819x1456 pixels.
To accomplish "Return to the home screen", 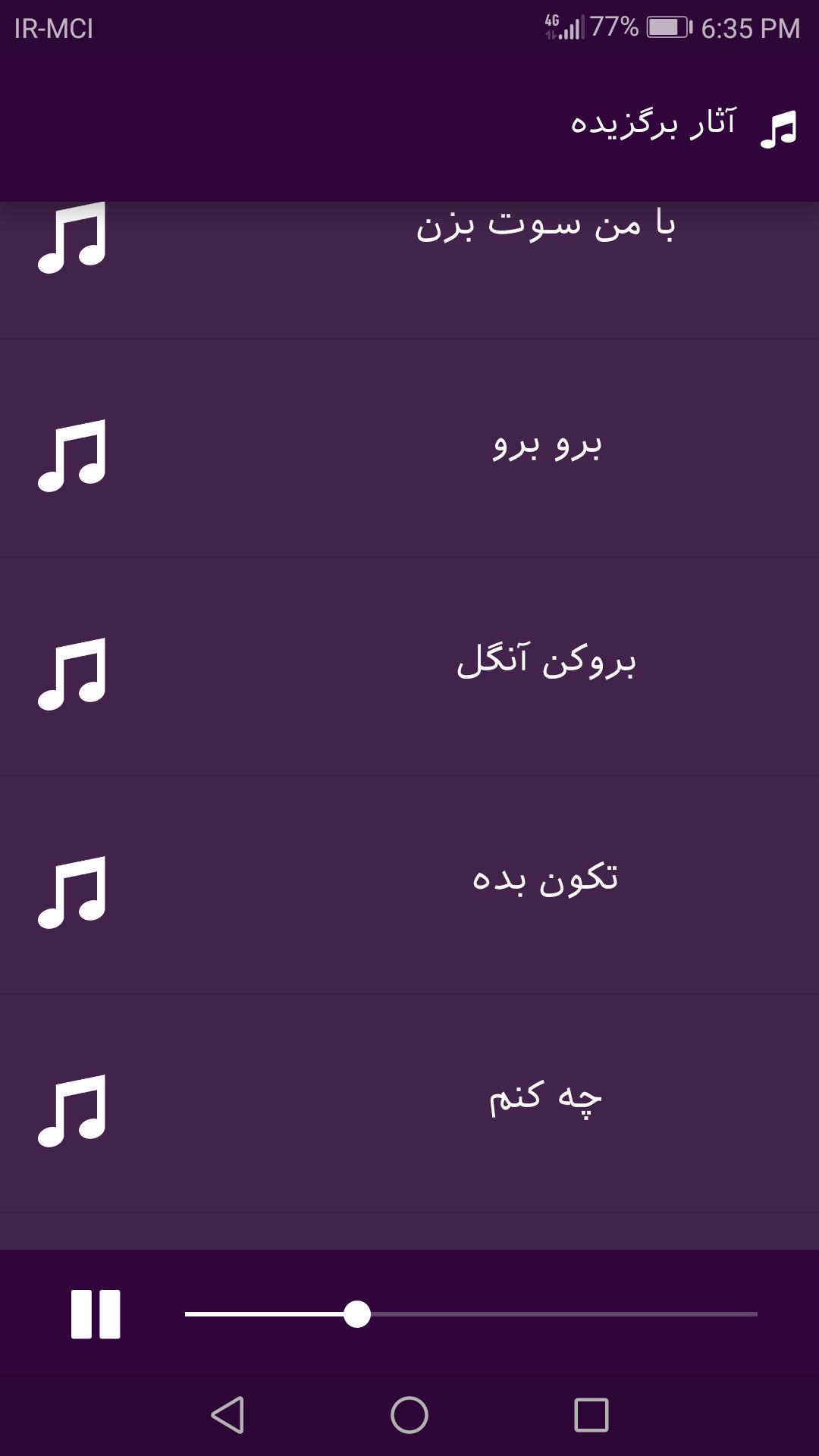I will (409, 1415).
